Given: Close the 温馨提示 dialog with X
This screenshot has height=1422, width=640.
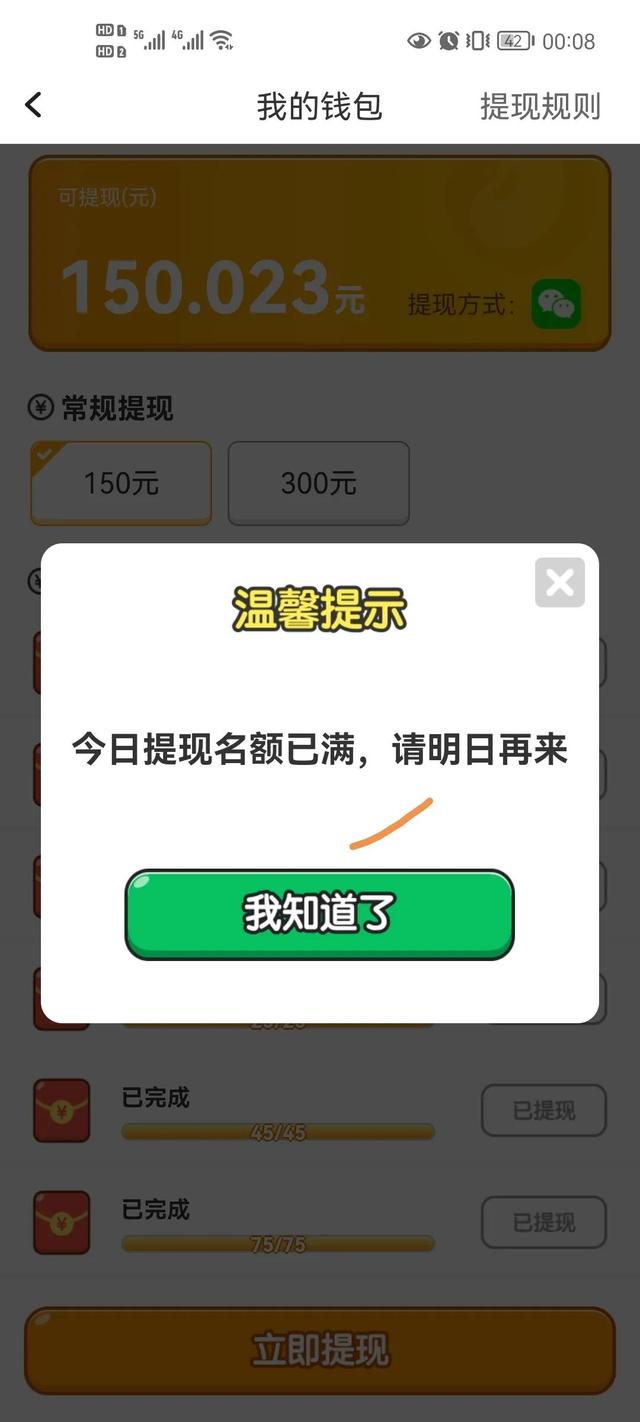Looking at the screenshot, I should (x=559, y=582).
